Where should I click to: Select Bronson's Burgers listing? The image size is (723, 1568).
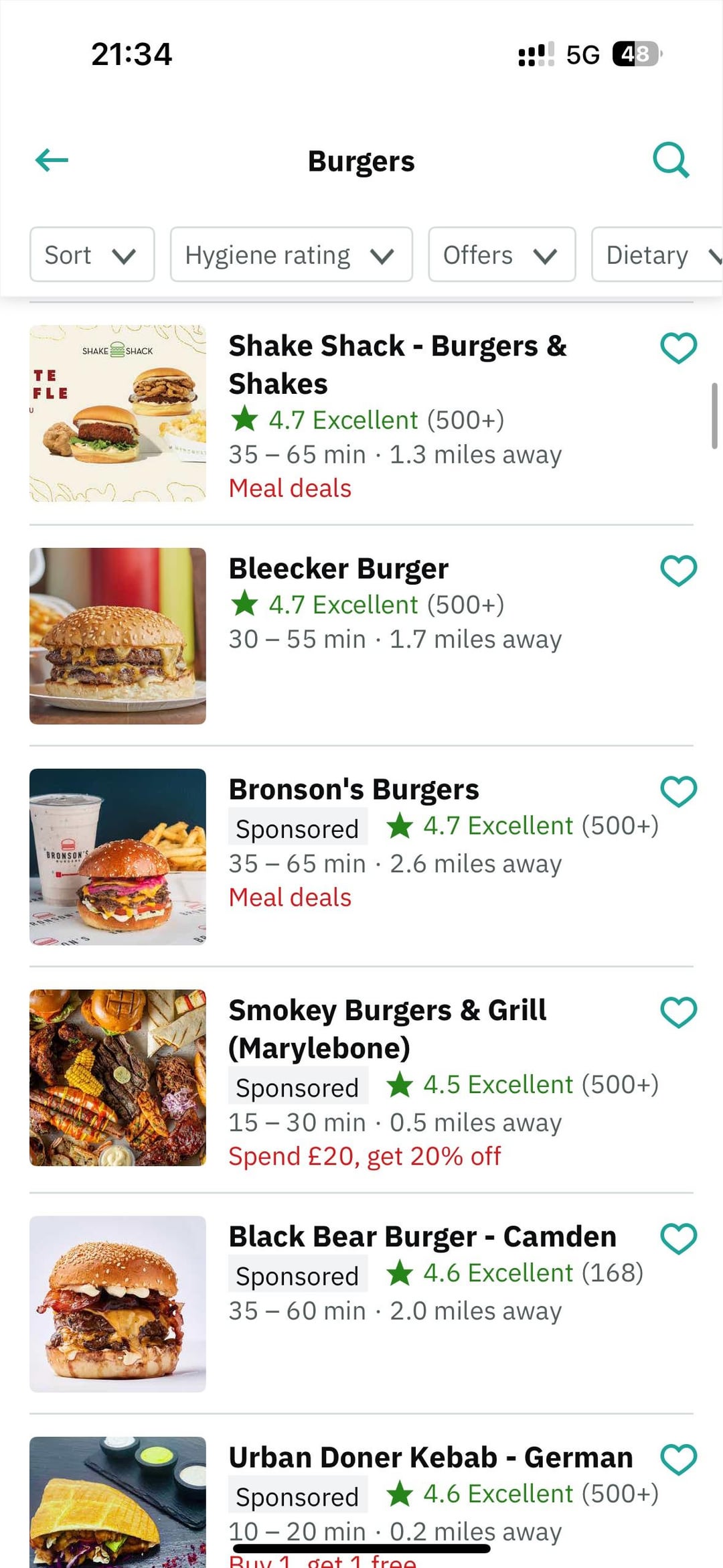pyautogui.click(x=353, y=790)
